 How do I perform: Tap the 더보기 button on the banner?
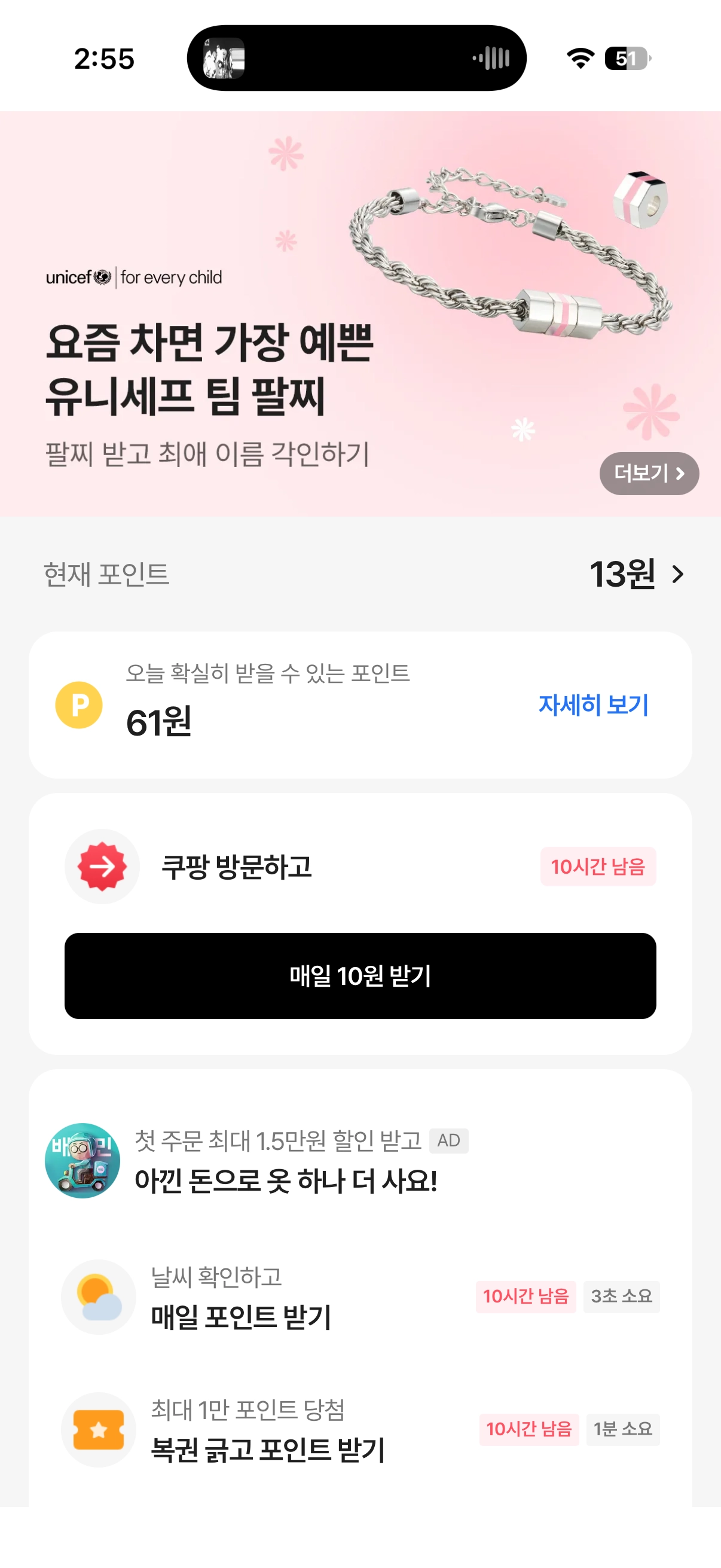click(x=649, y=473)
